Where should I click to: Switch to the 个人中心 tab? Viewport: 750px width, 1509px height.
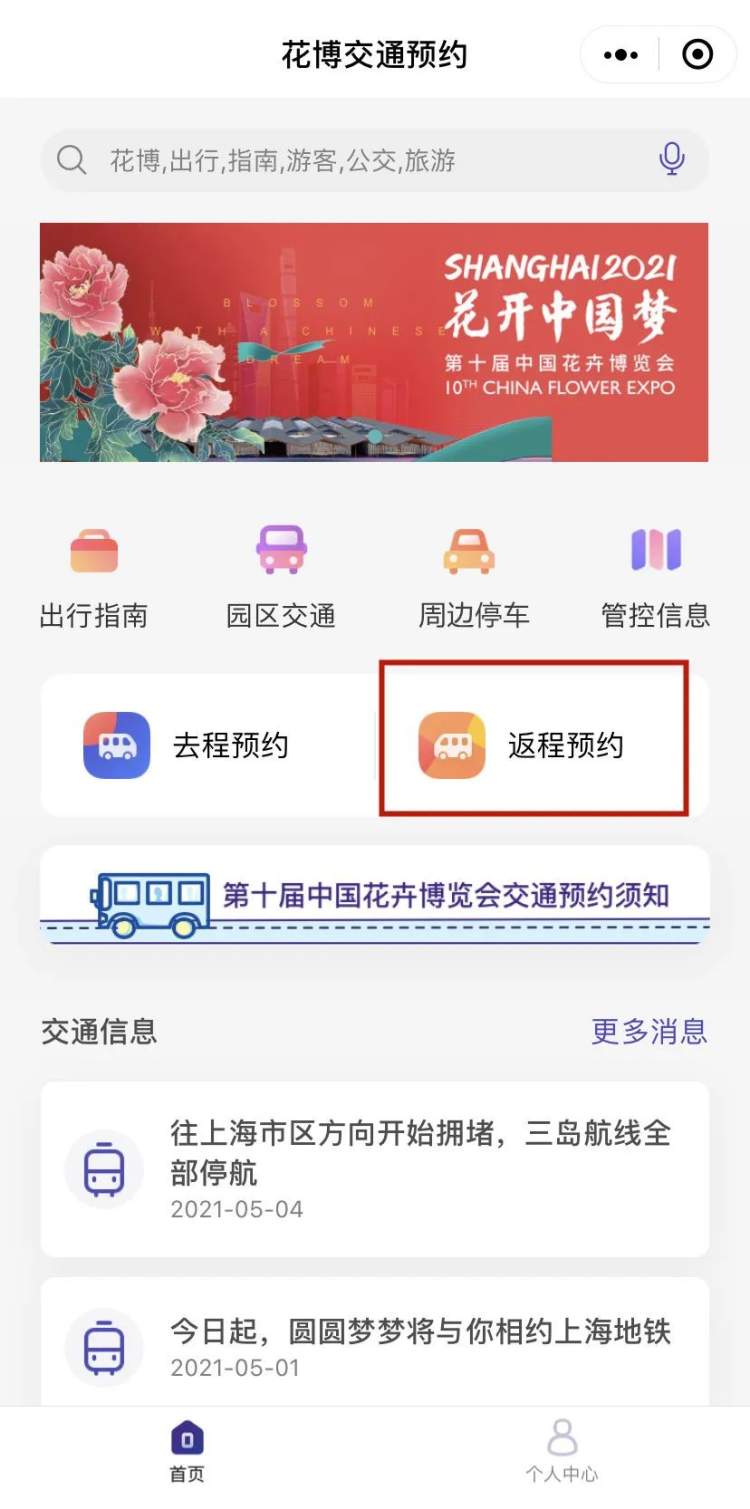tap(562, 1454)
